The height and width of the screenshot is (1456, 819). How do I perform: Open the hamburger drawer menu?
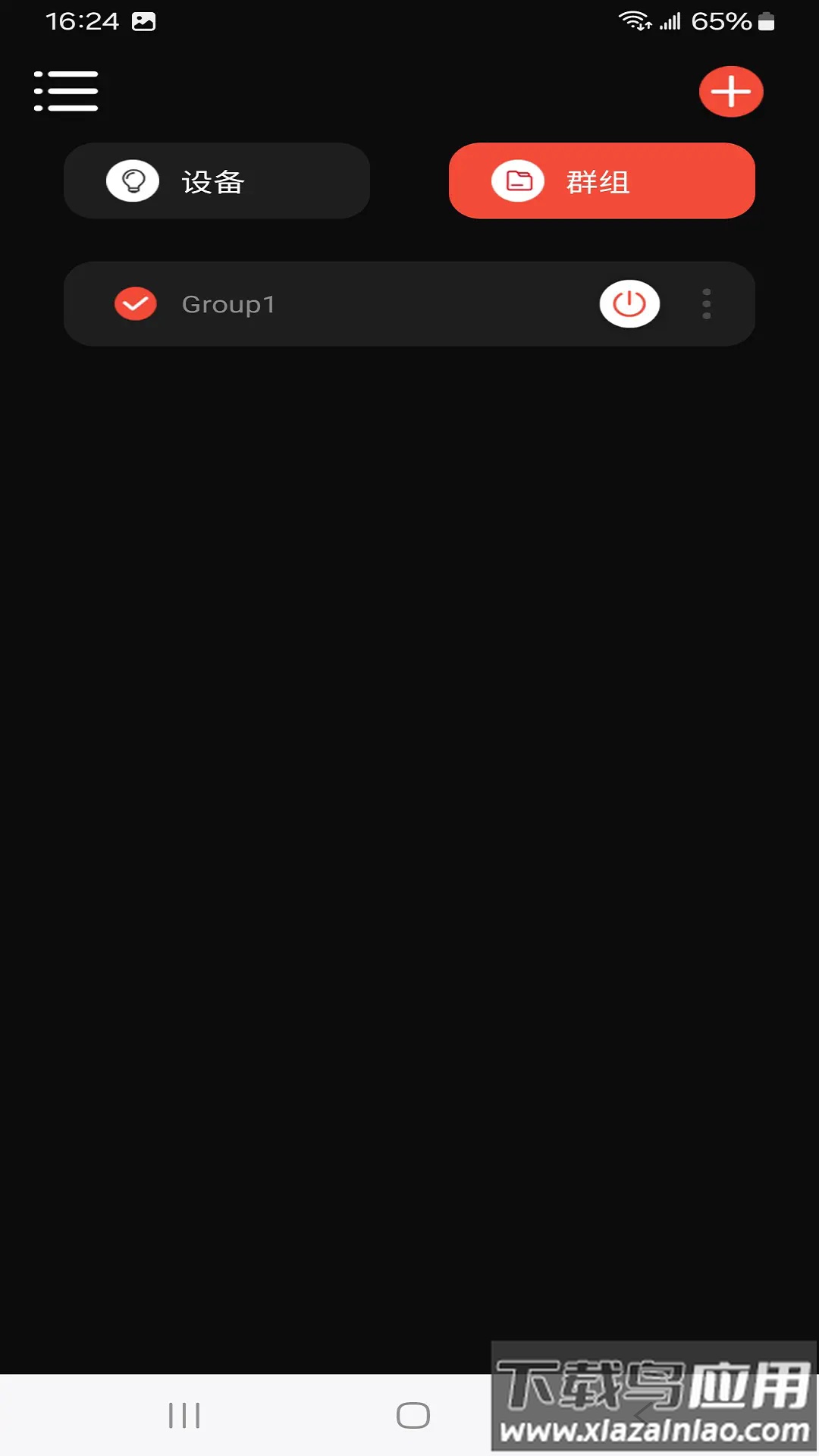point(66,92)
